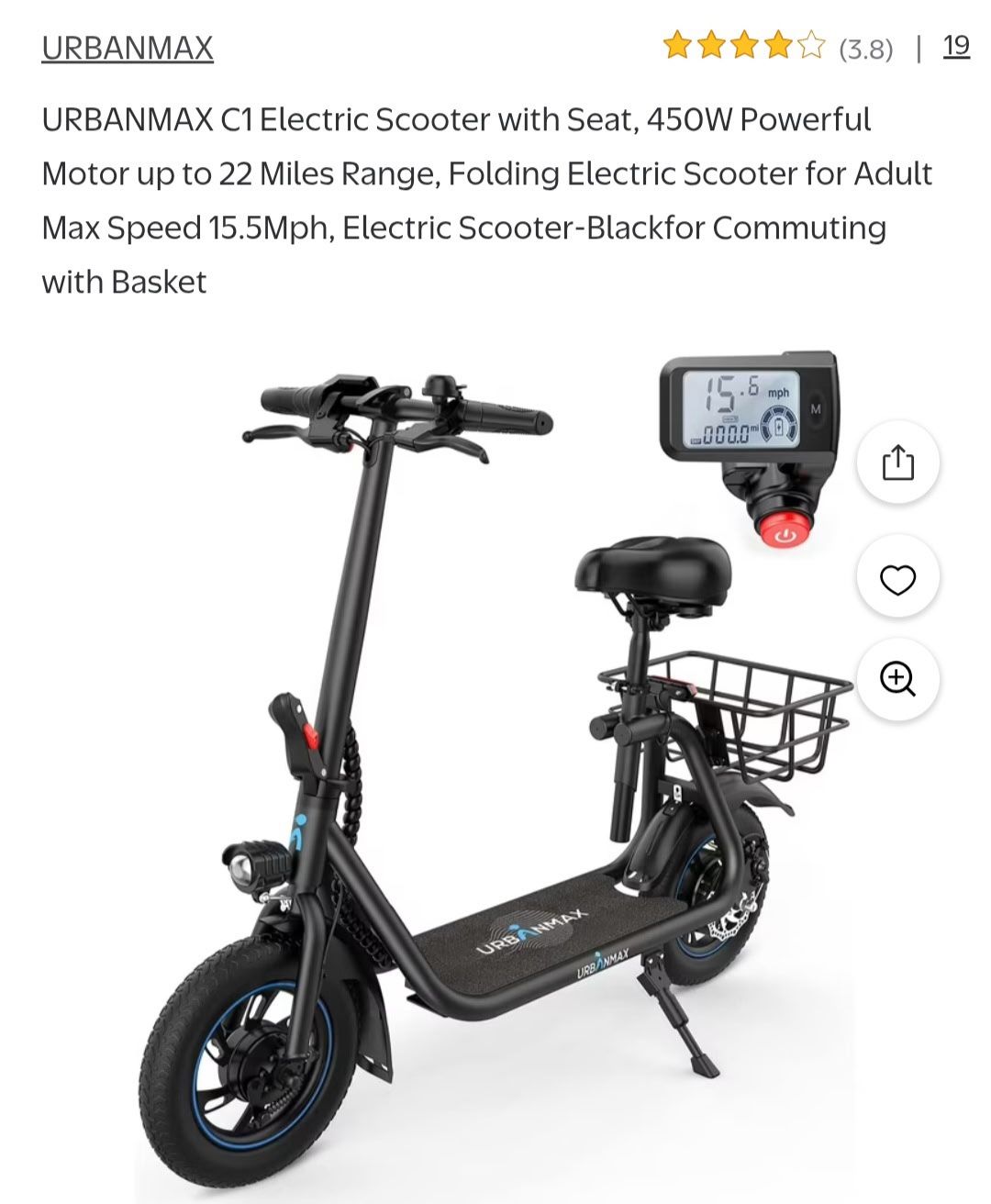Image resolution: width=991 pixels, height=1204 pixels.
Task: Click the scooter product photo
Action: (440, 780)
